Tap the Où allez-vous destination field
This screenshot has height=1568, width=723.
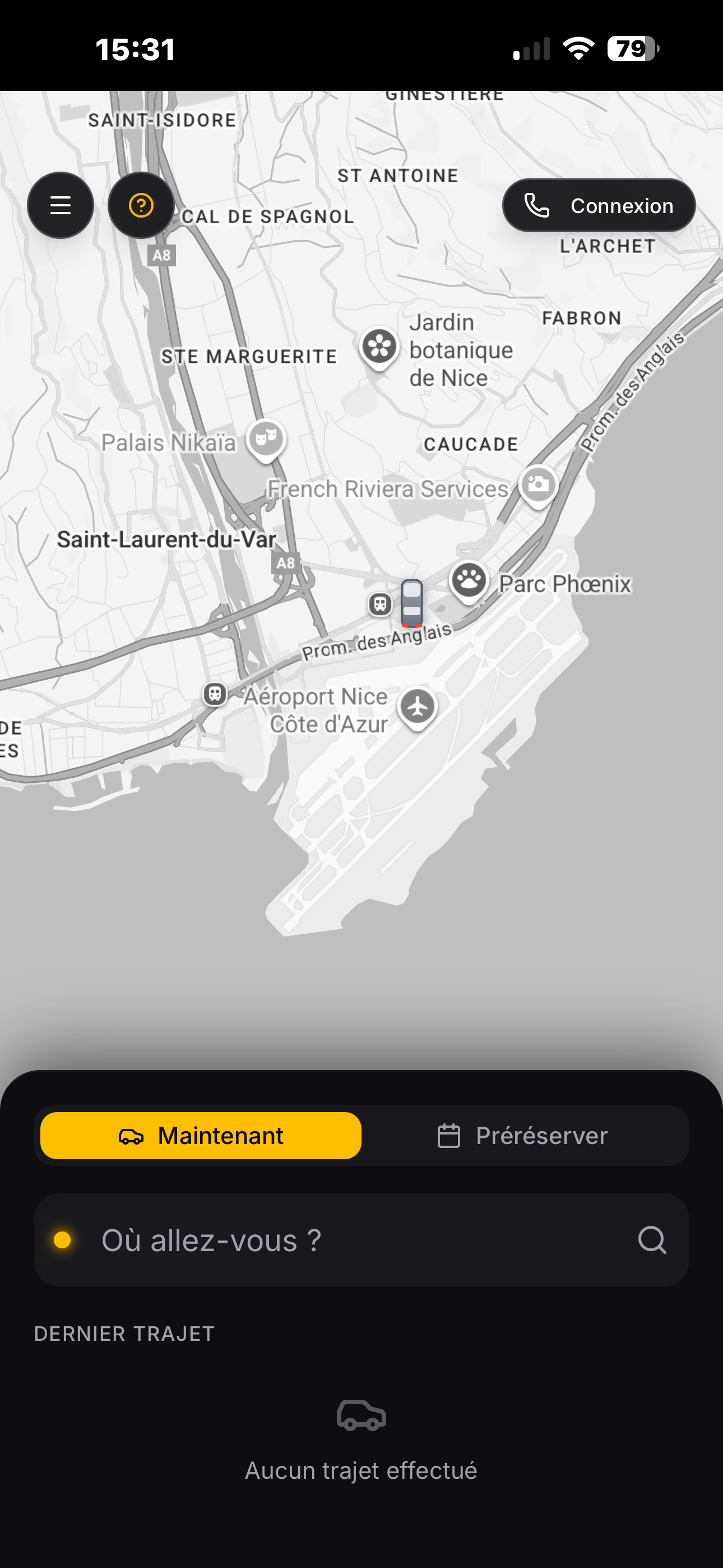tap(304, 1240)
